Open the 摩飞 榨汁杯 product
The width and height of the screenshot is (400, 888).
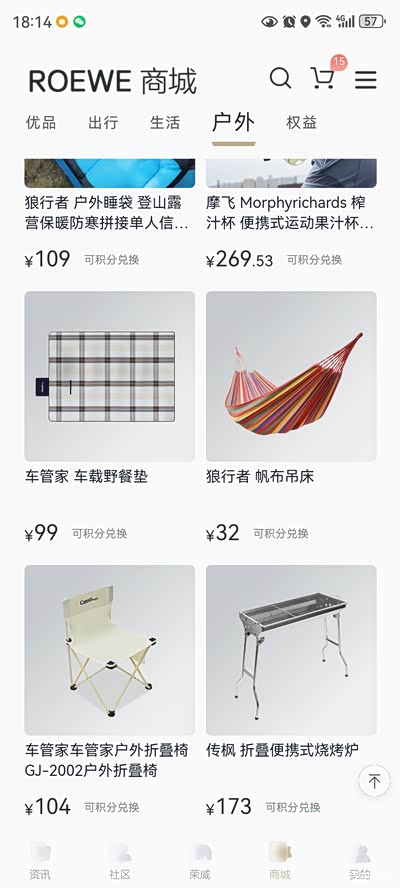tap(291, 212)
